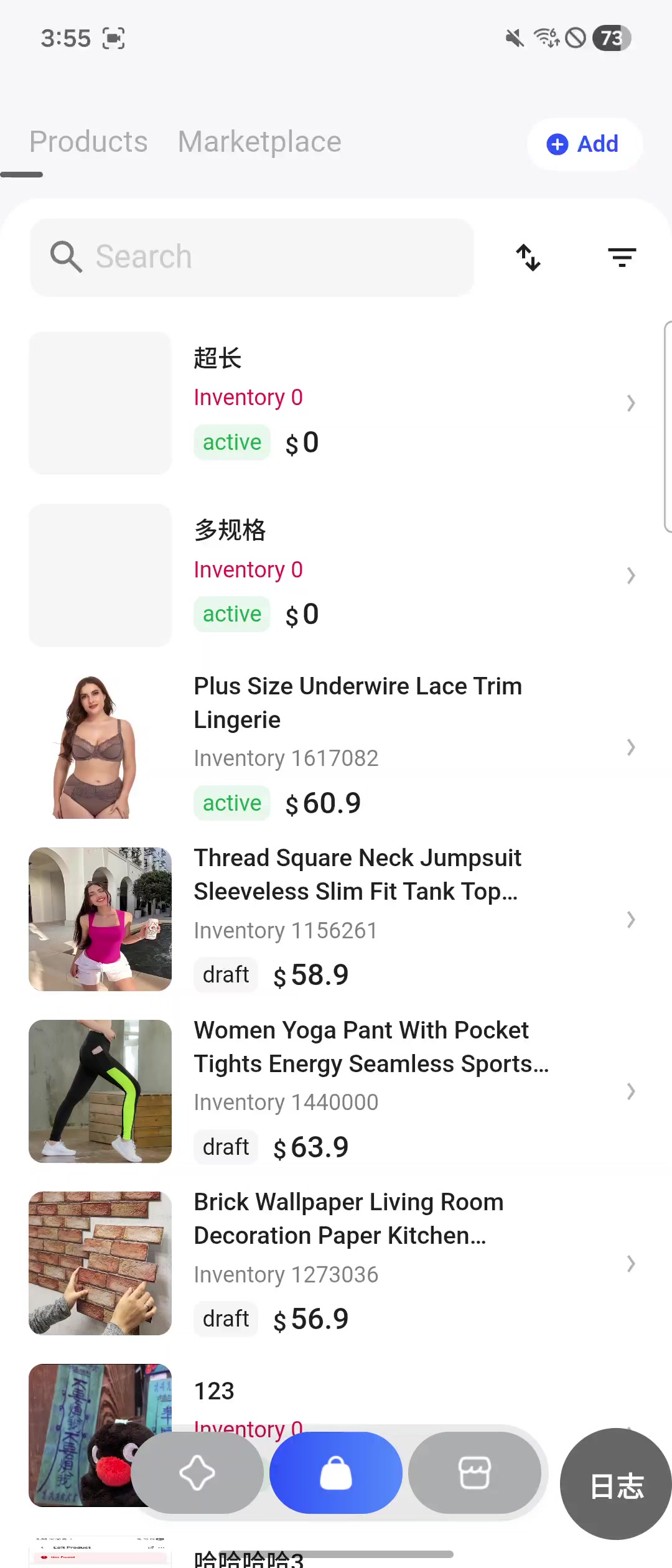This screenshot has height=1568, width=672.
Task: Select the Products tab
Action: click(x=88, y=142)
